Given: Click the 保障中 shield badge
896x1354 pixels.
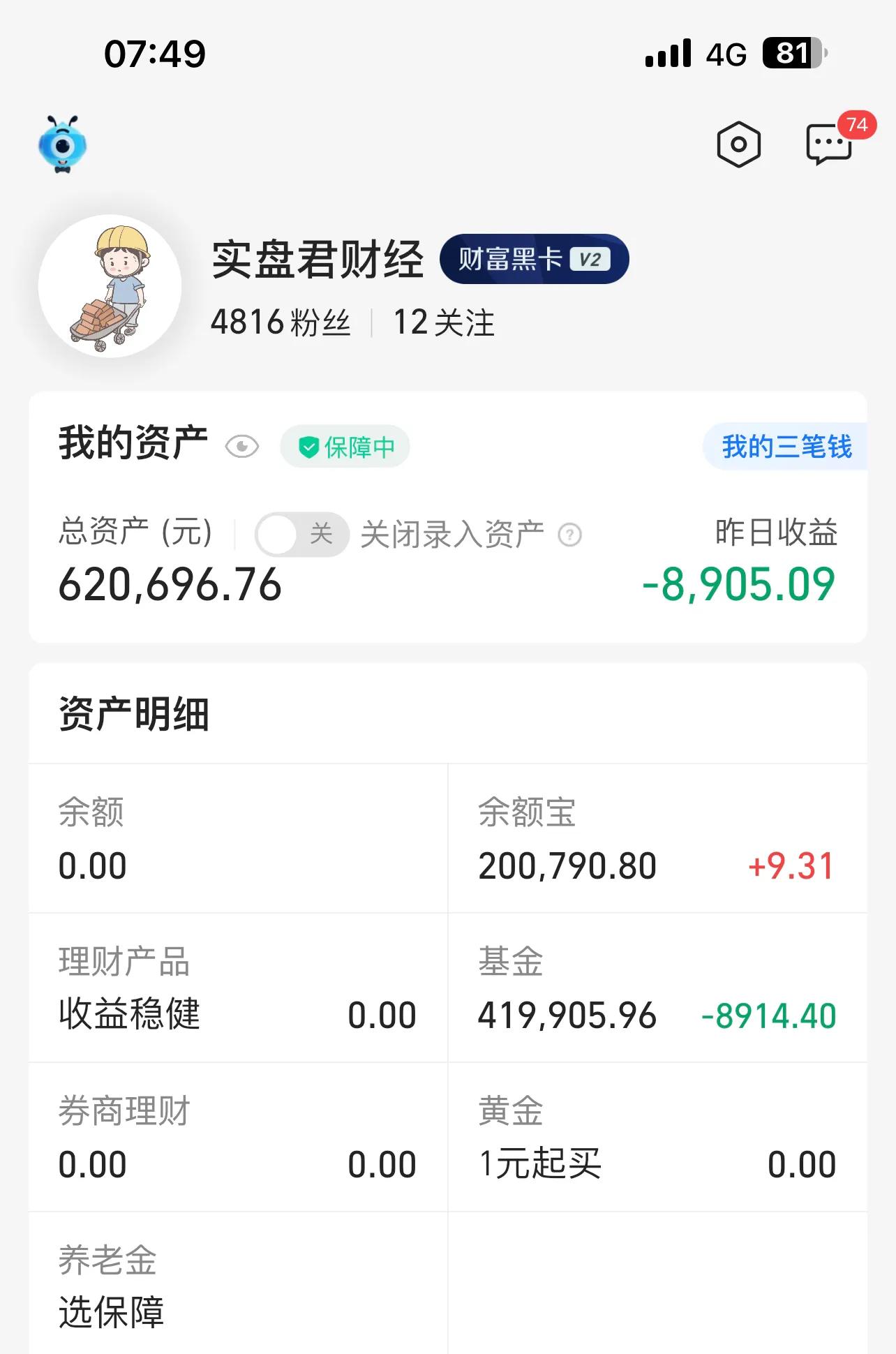Looking at the screenshot, I should click(345, 447).
